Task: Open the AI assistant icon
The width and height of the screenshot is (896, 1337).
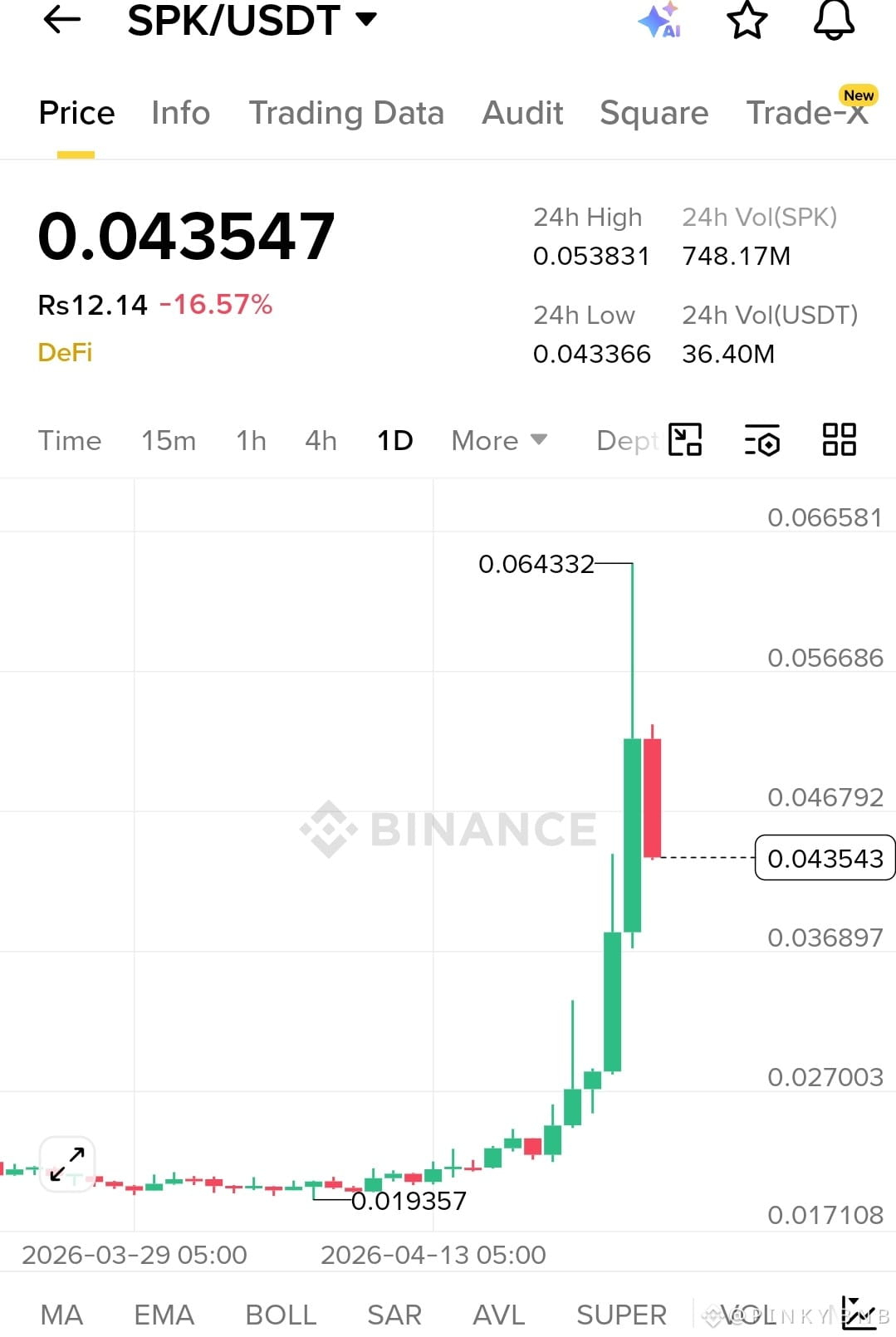Action: tap(660, 20)
